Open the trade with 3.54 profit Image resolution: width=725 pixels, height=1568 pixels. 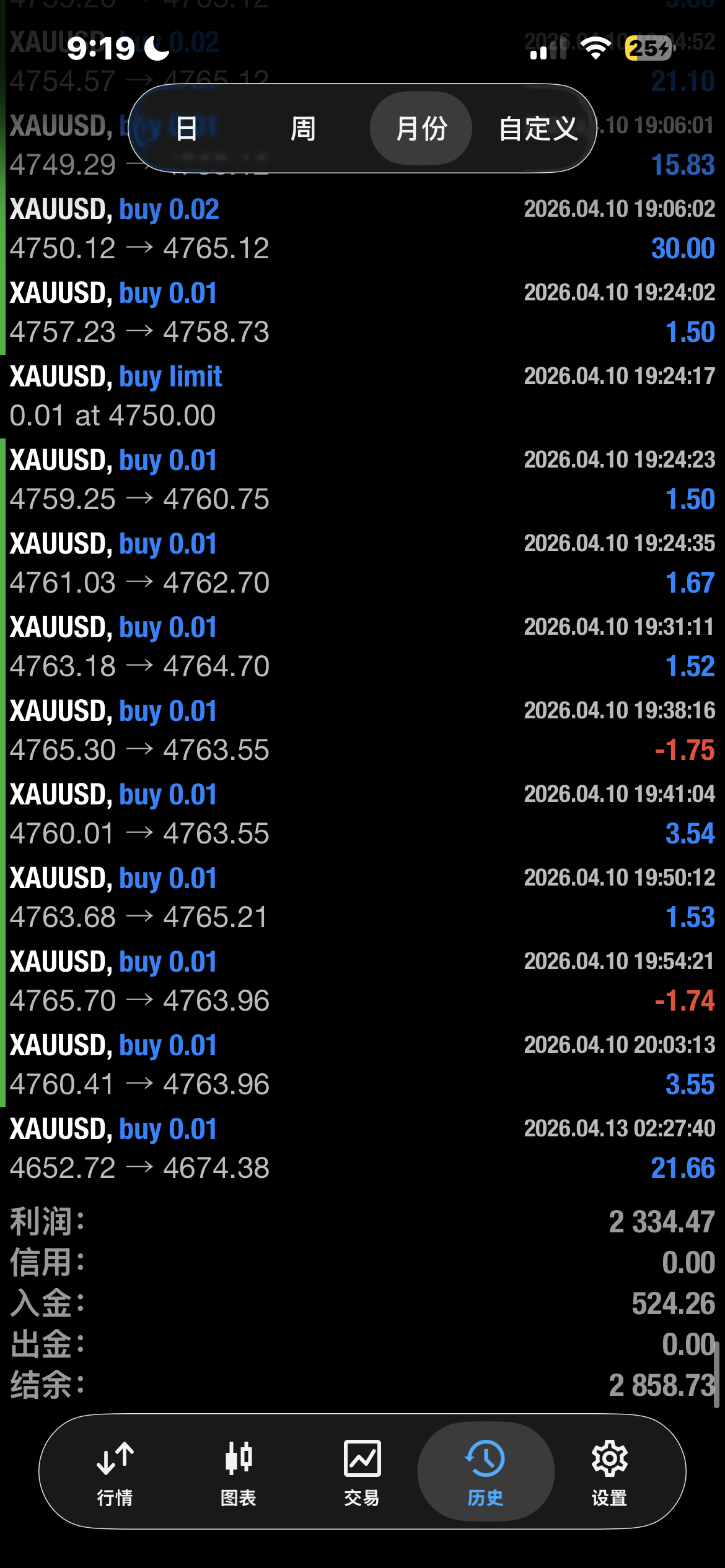tap(362, 814)
